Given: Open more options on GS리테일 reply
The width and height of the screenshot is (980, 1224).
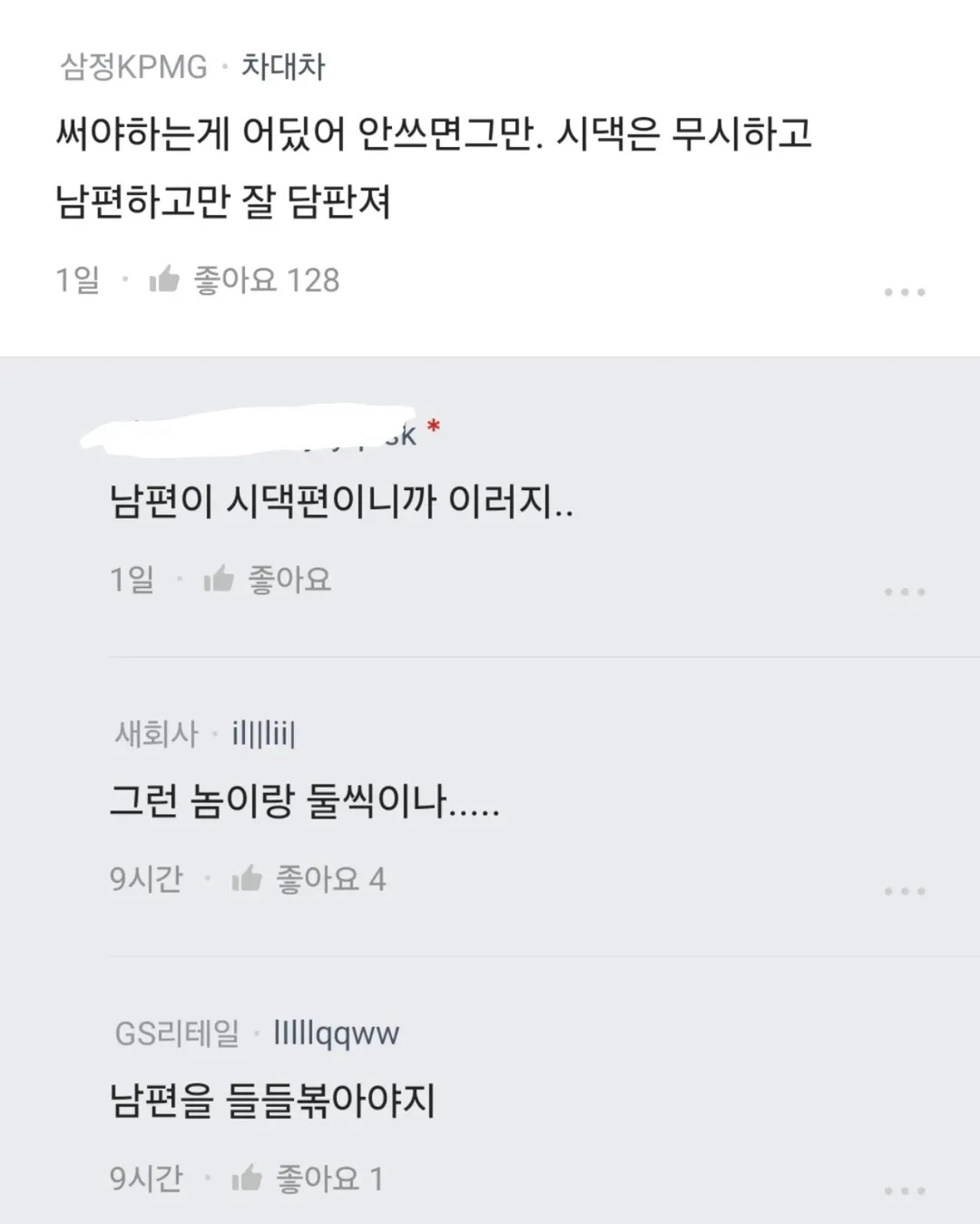Looking at the screenshot, I should tap(905, 1190).
